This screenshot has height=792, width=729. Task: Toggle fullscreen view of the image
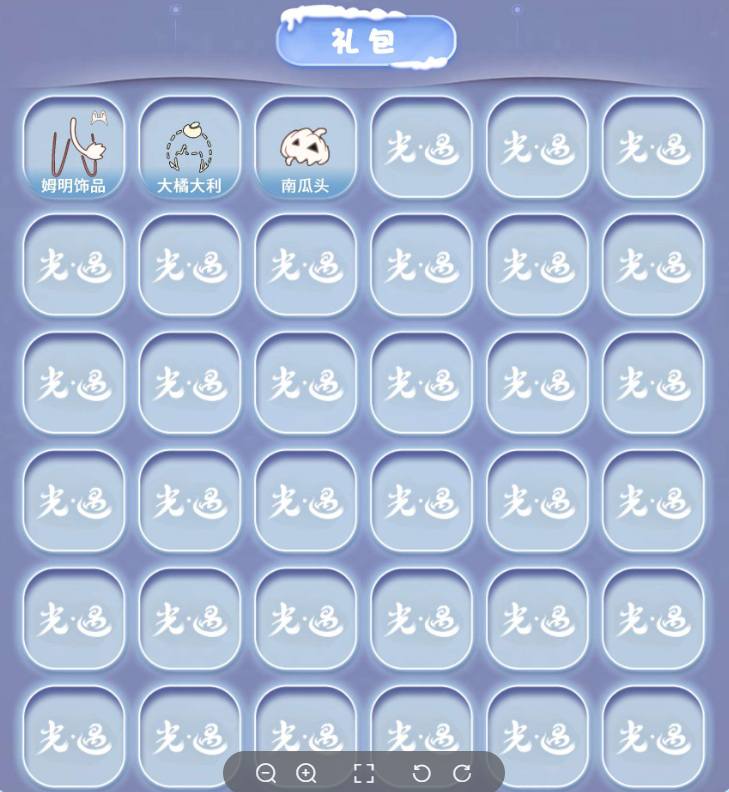[364, 773]
